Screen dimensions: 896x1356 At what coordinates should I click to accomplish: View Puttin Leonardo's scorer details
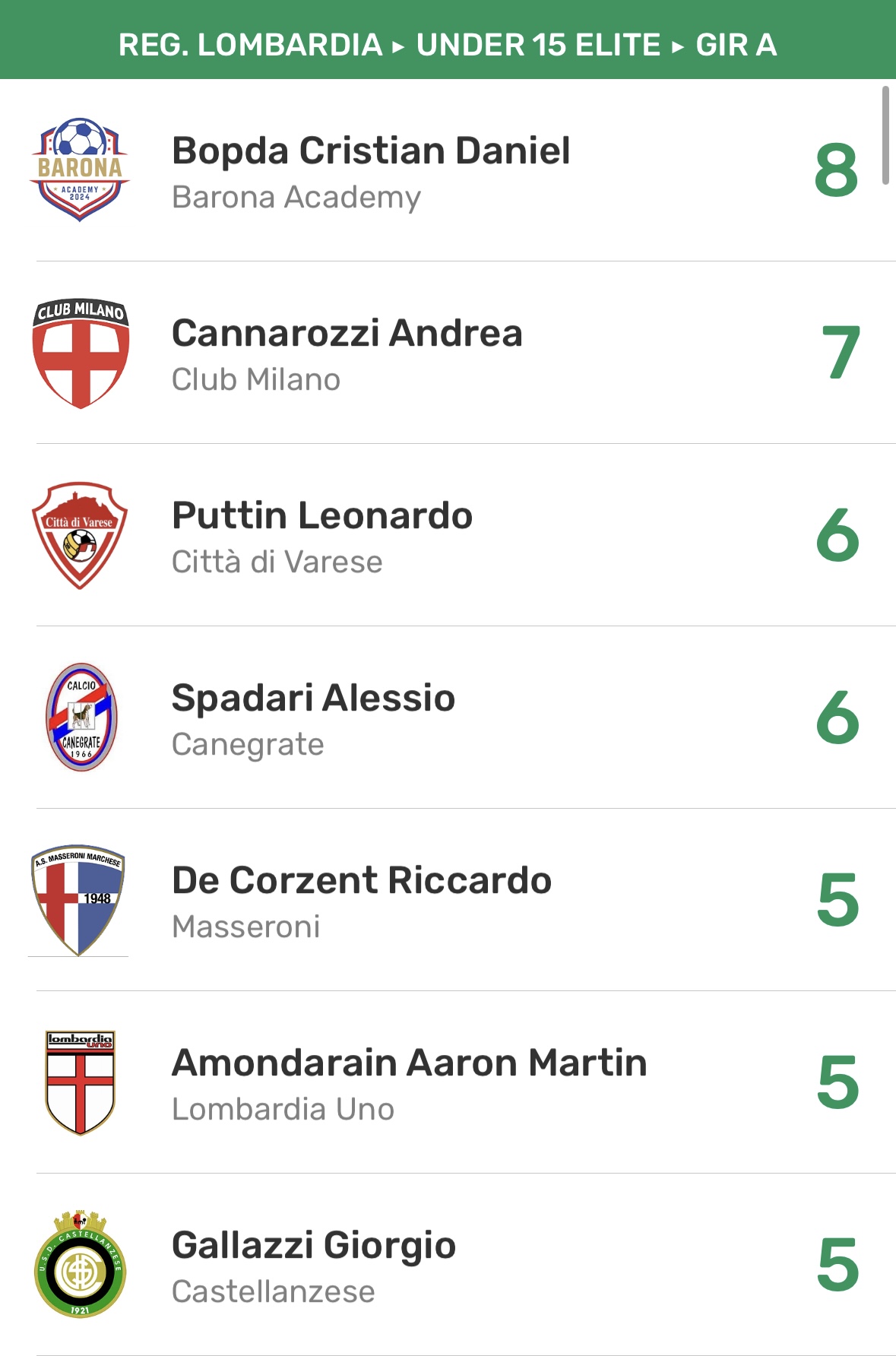coord(322,535)
